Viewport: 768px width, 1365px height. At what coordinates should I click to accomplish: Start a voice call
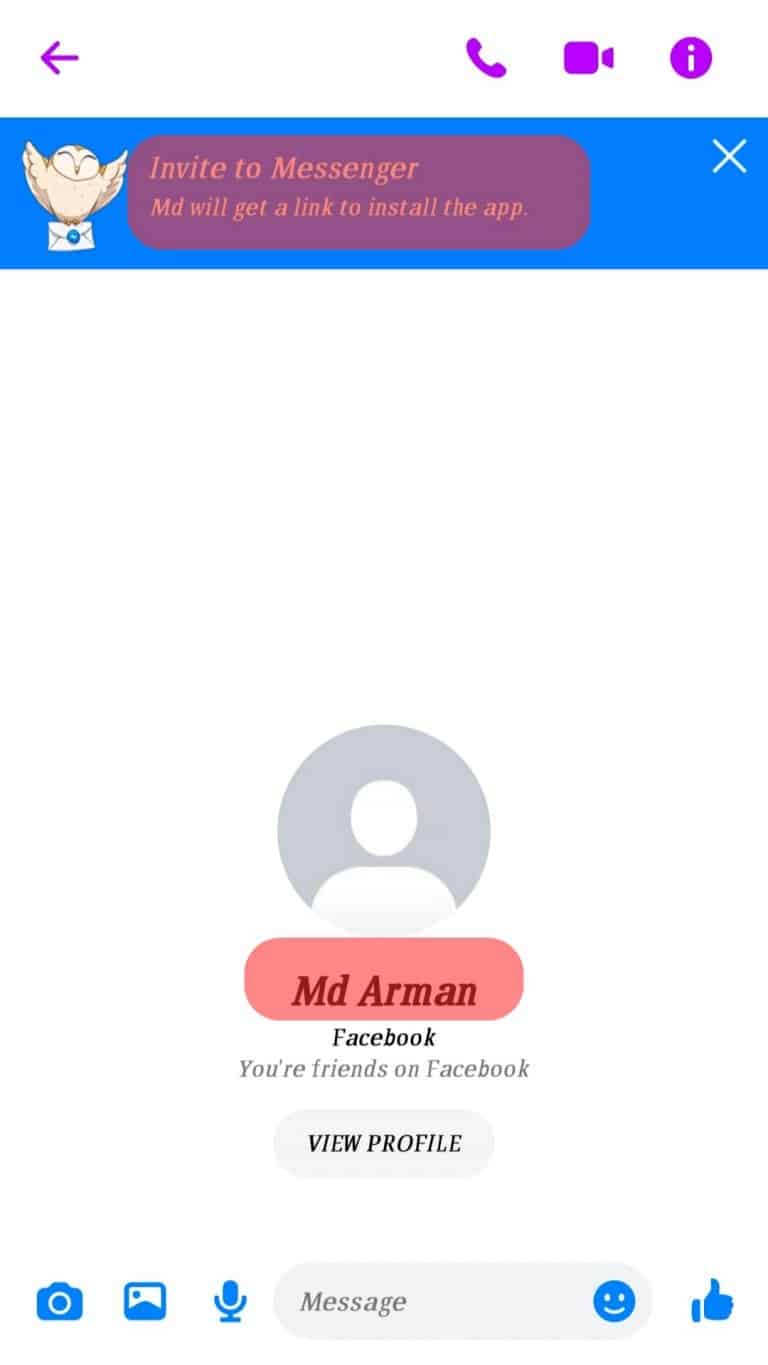click(487, 57)
